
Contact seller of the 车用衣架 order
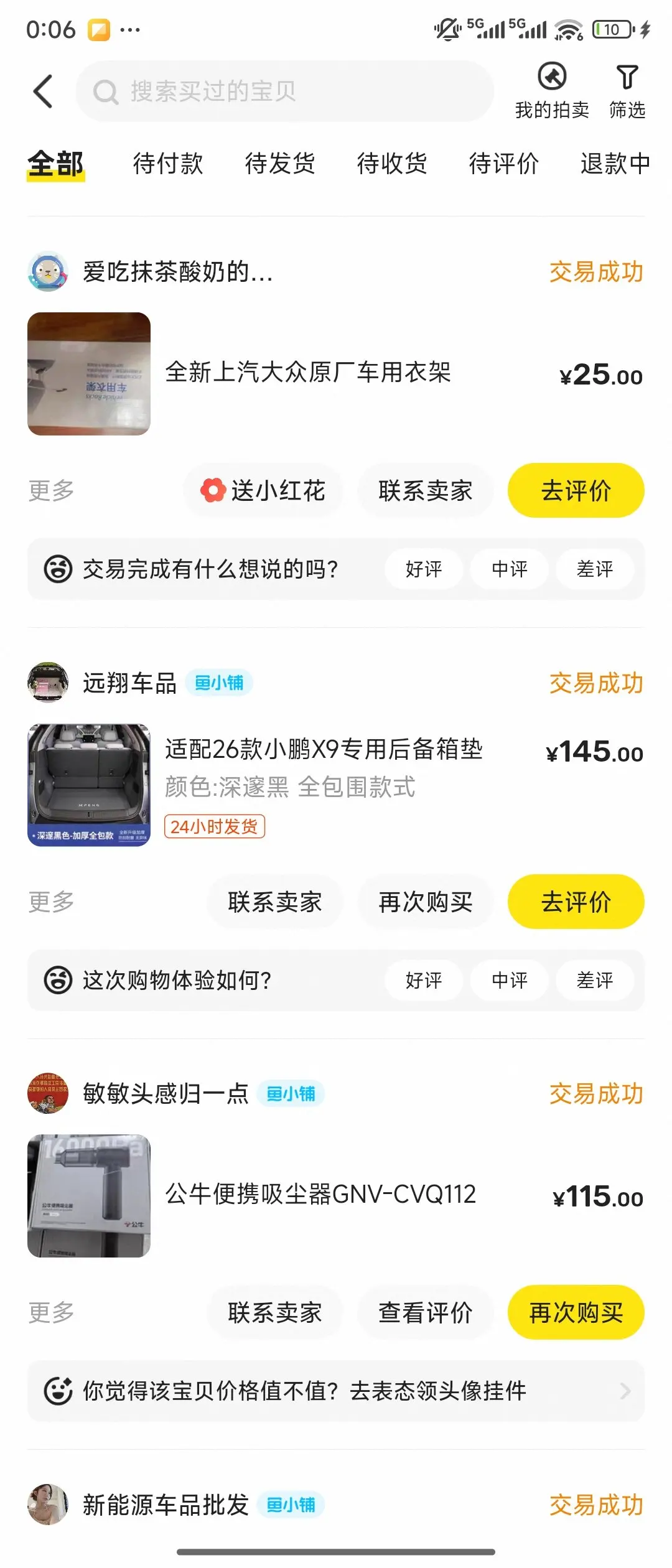(x=426, y=490)
